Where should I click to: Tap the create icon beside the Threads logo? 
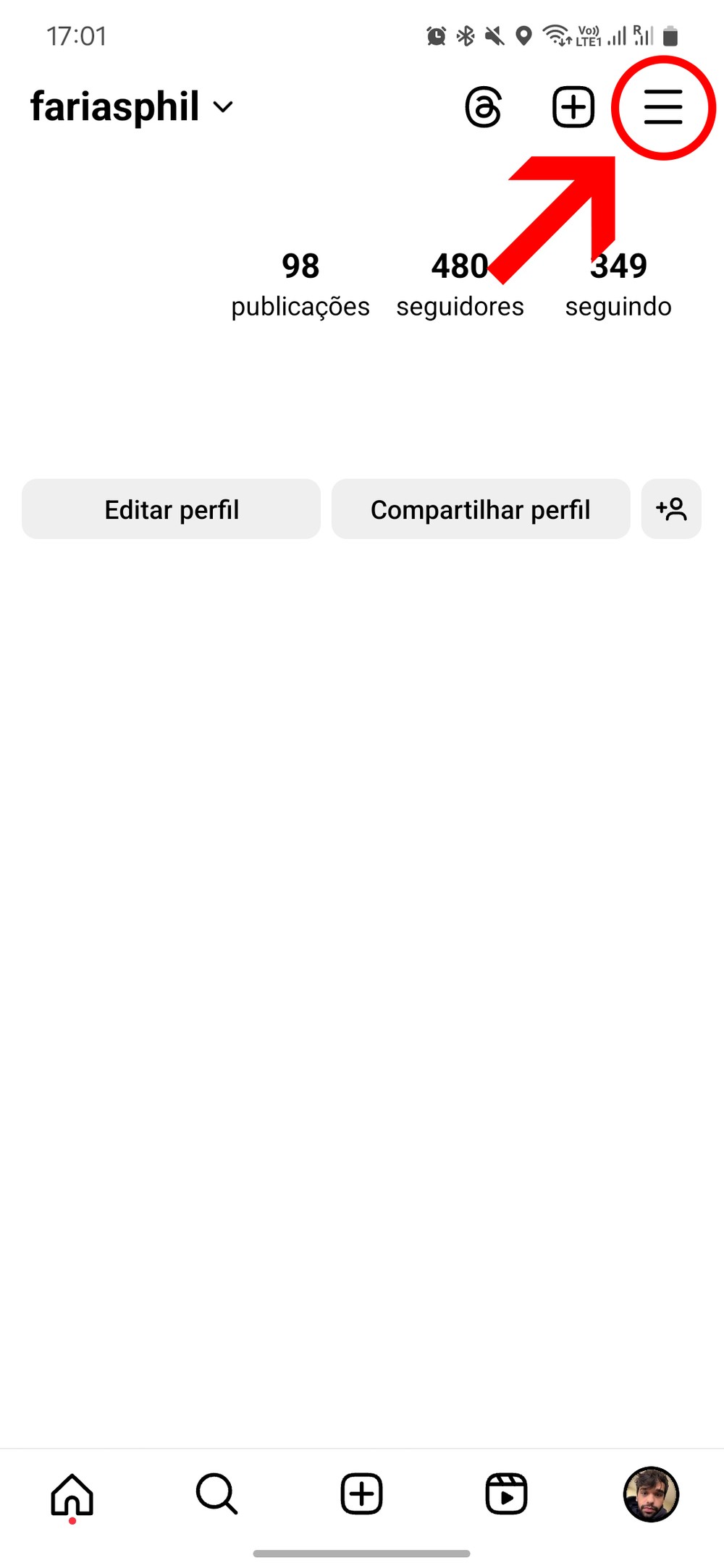[x=573, y=107]
